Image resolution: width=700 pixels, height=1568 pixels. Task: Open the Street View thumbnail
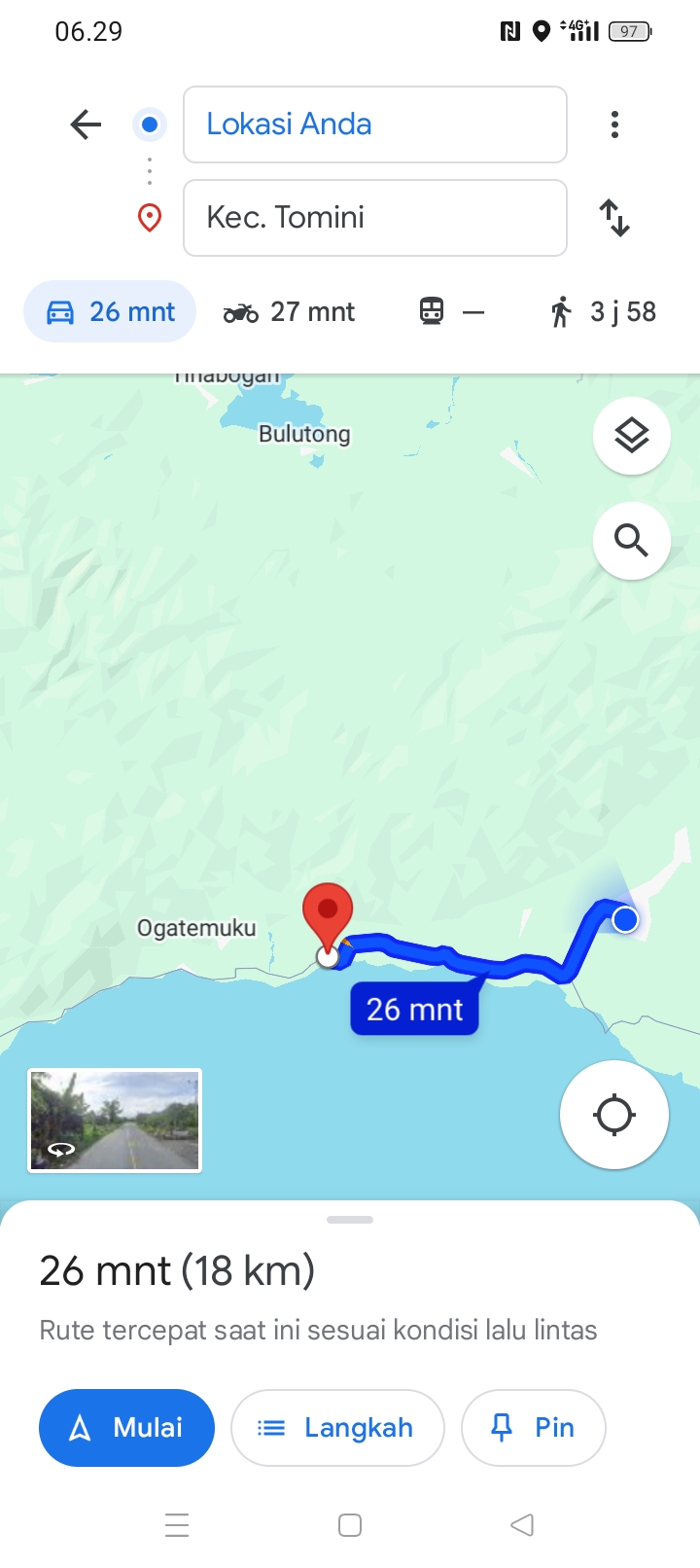pos(115,1121)
